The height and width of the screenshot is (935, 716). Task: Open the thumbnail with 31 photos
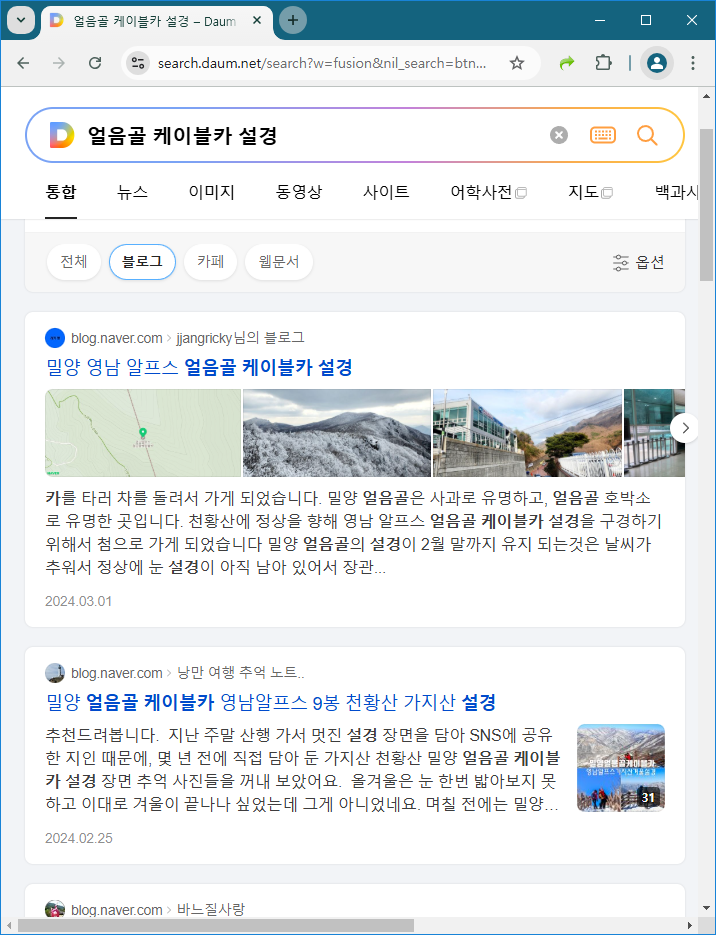[620, 767]
